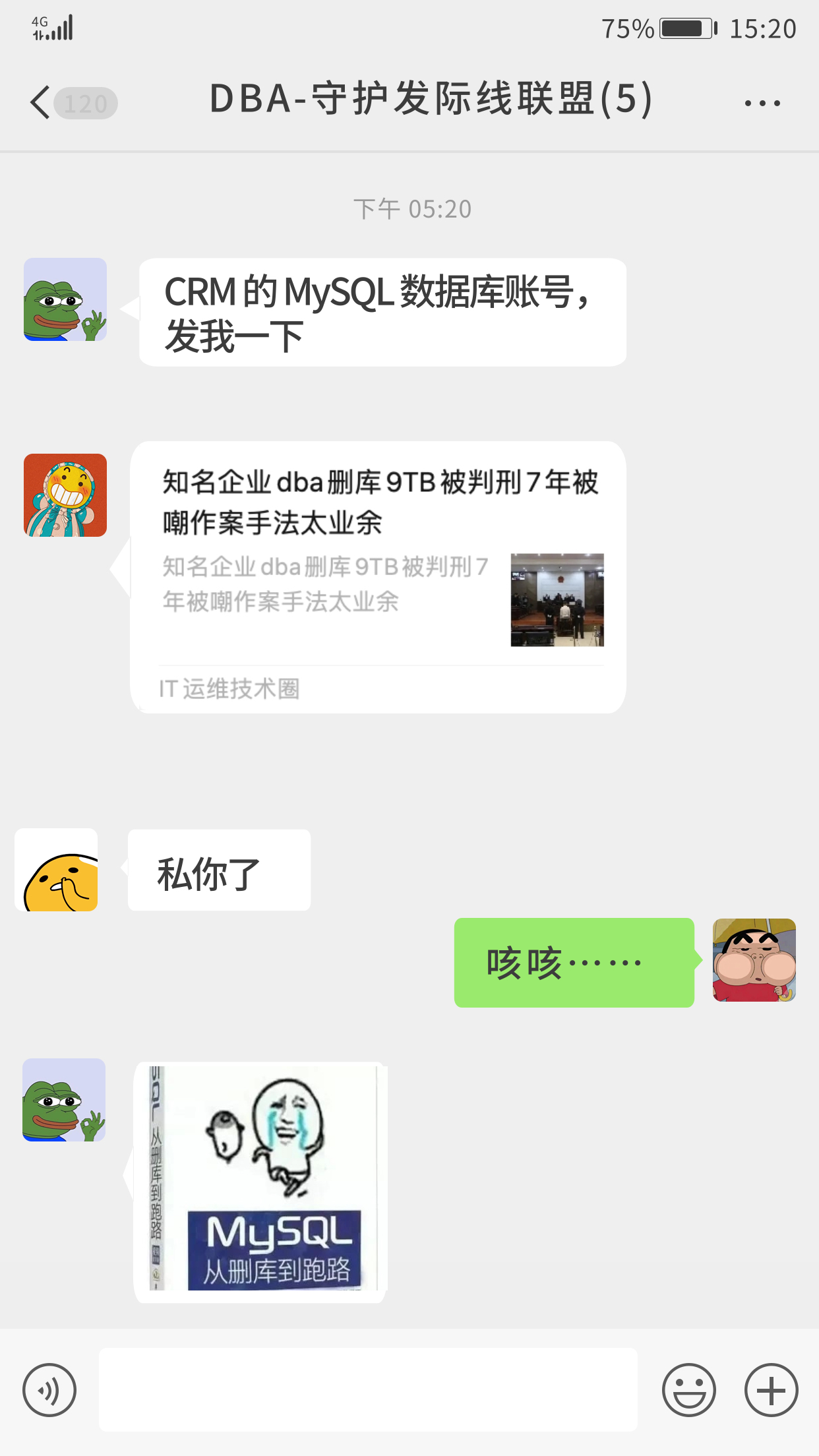Open the chat options via the three-dot menu
Image resolution: width=819 pixels, height=1456 pixels.
760,102
